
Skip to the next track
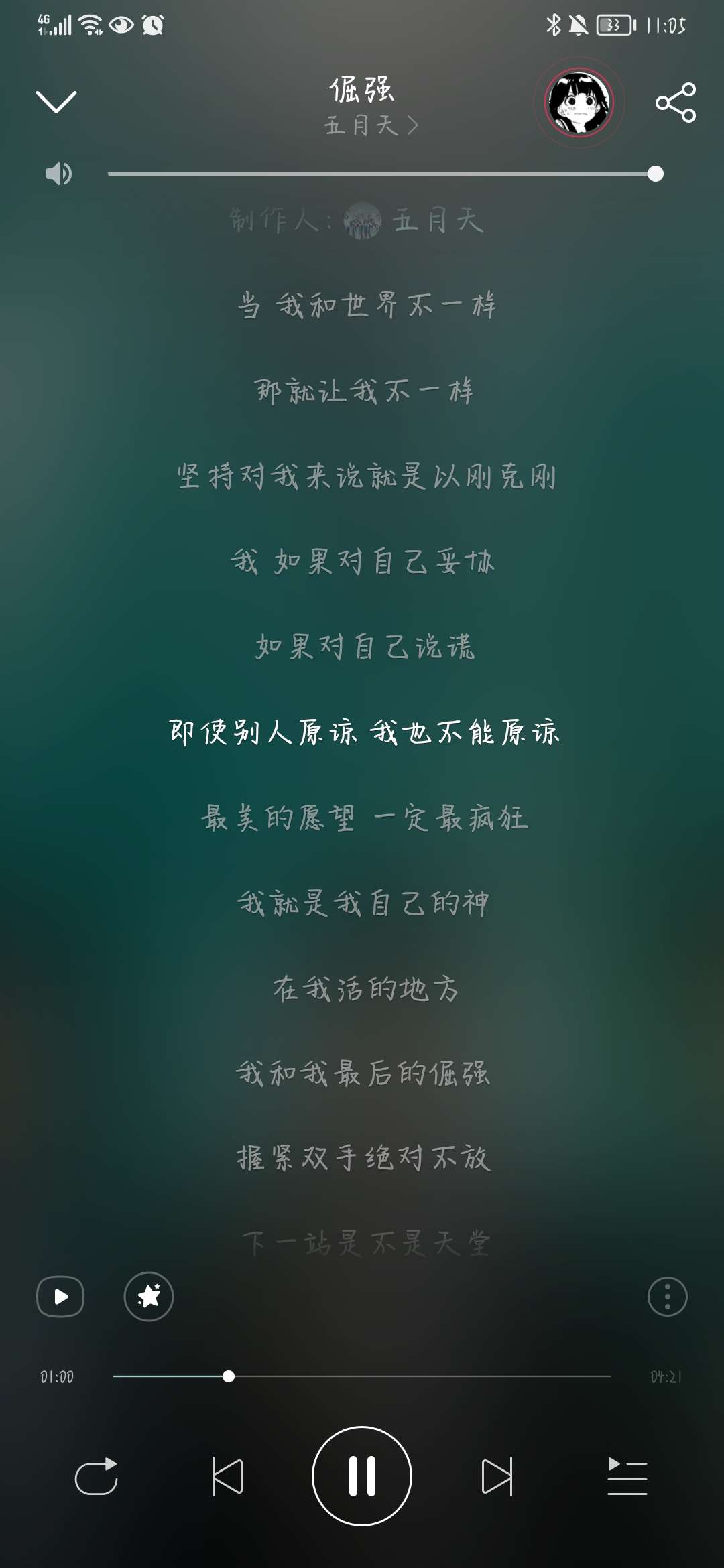497,1476
